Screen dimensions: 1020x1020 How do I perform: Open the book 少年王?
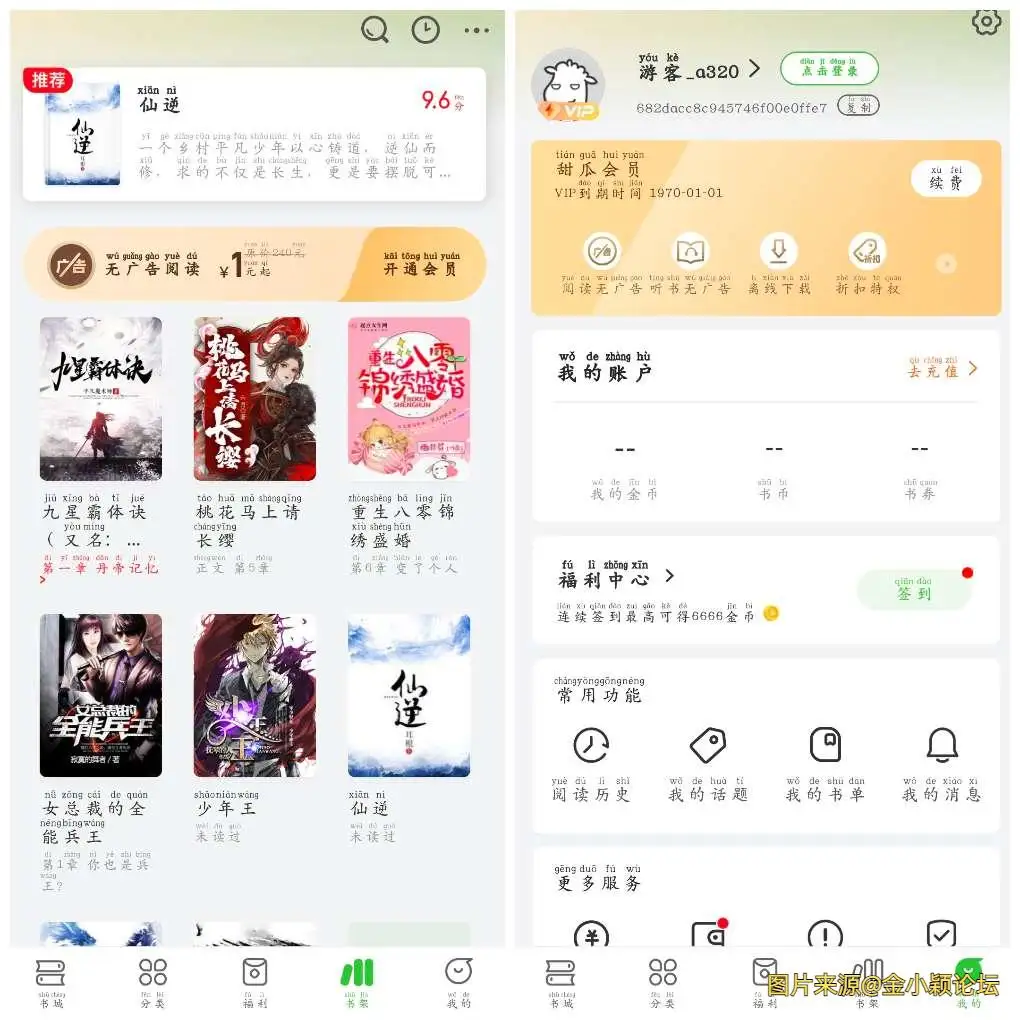click(254, 695)
